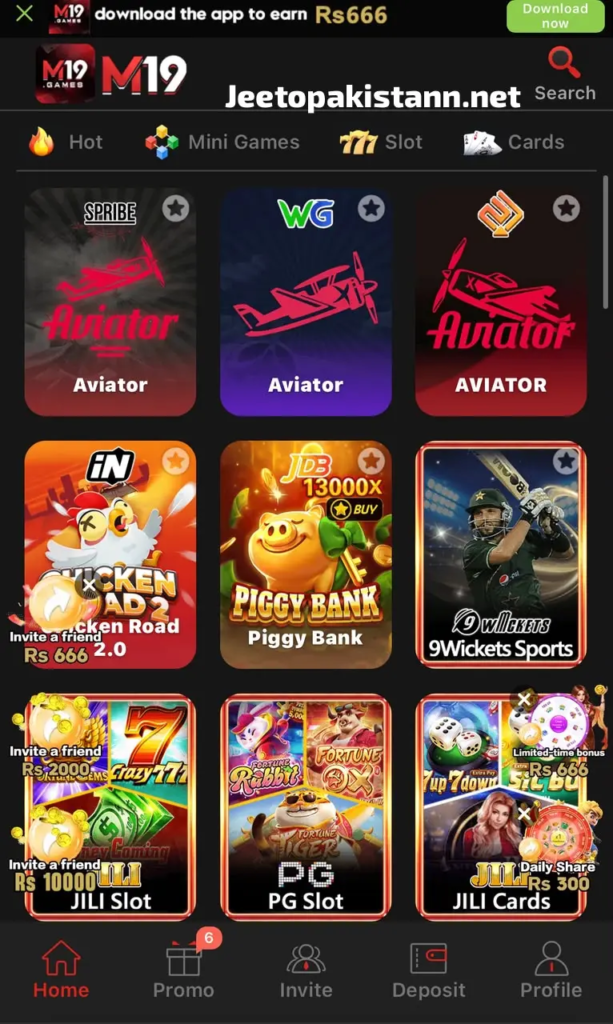Open the Spribe Aviator game
The height and width of the screenshot is (1024, 613).
(x=110, y=302)
